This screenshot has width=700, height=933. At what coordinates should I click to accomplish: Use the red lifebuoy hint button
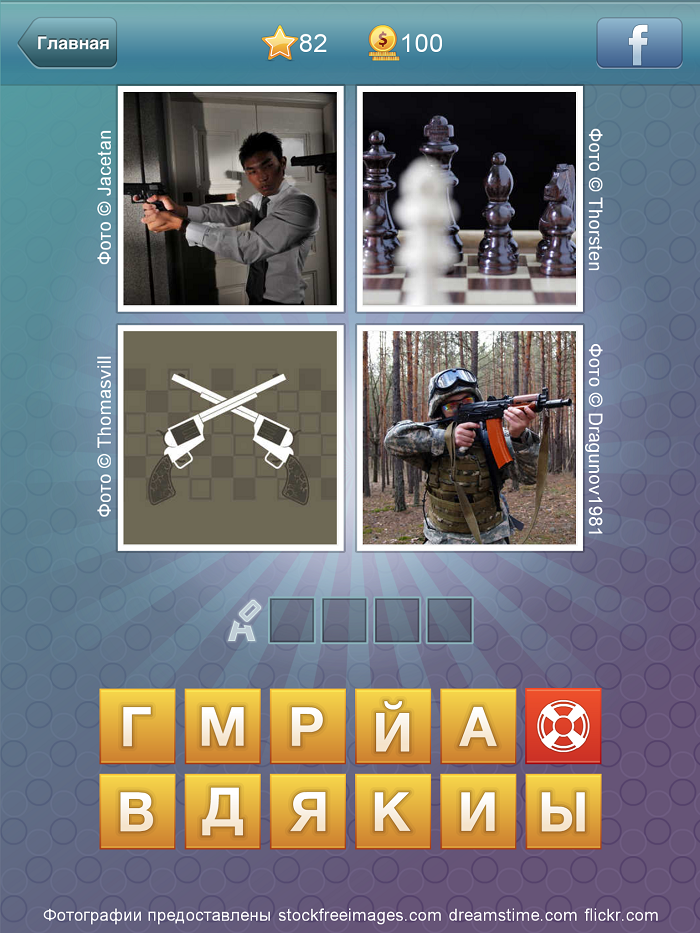563,726
